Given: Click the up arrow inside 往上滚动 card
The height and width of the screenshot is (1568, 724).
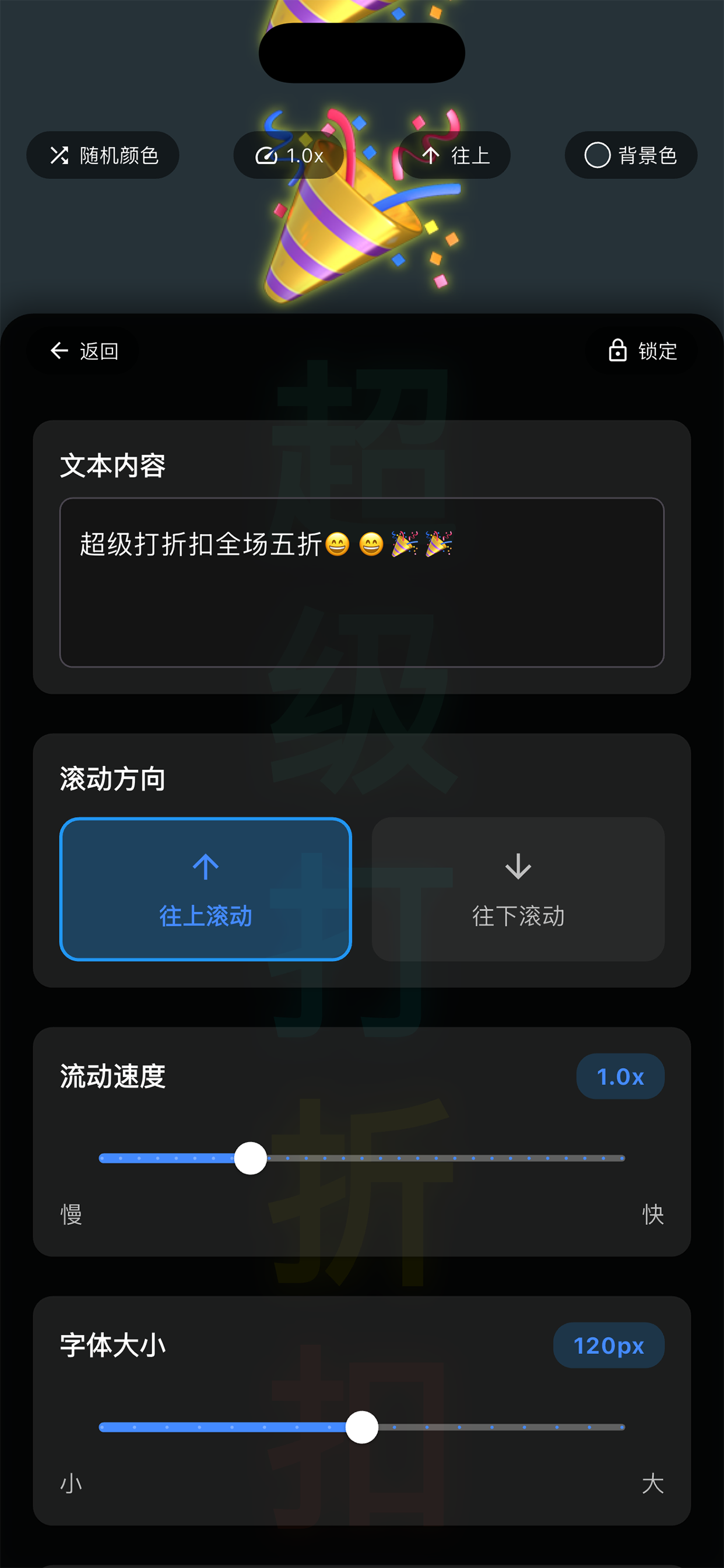Looking at the screenshot, I should click(205, 864).
